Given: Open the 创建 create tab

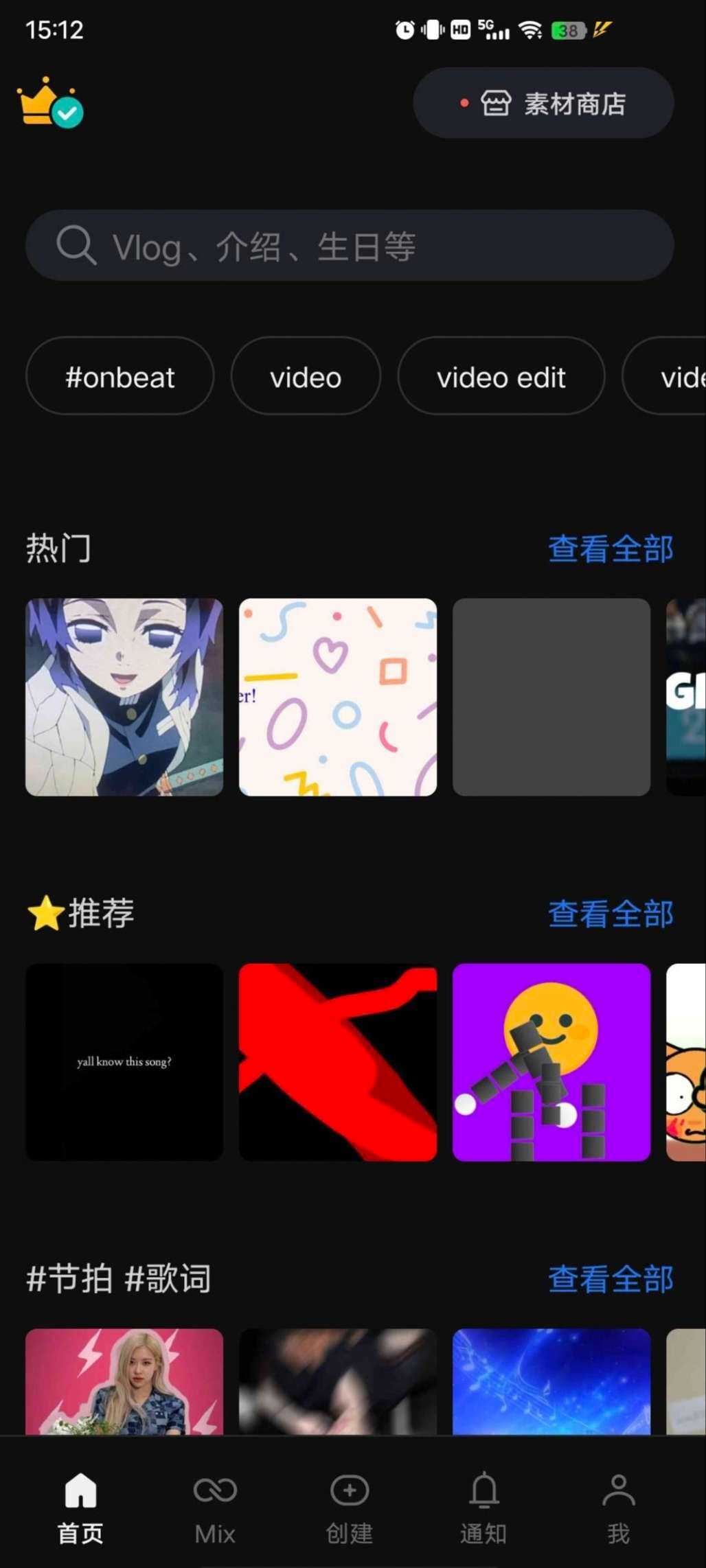Looking at the screenshot, I should (x=349, y=1507).
